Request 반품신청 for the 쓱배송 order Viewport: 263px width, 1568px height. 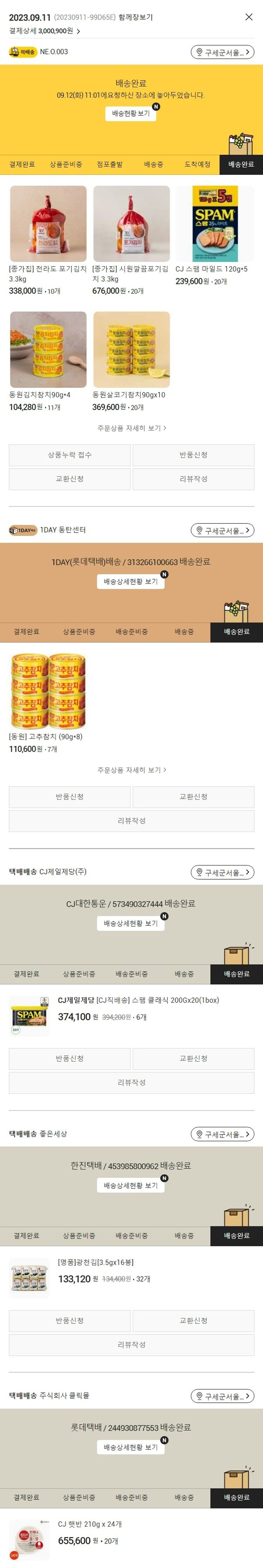(194, 455)
